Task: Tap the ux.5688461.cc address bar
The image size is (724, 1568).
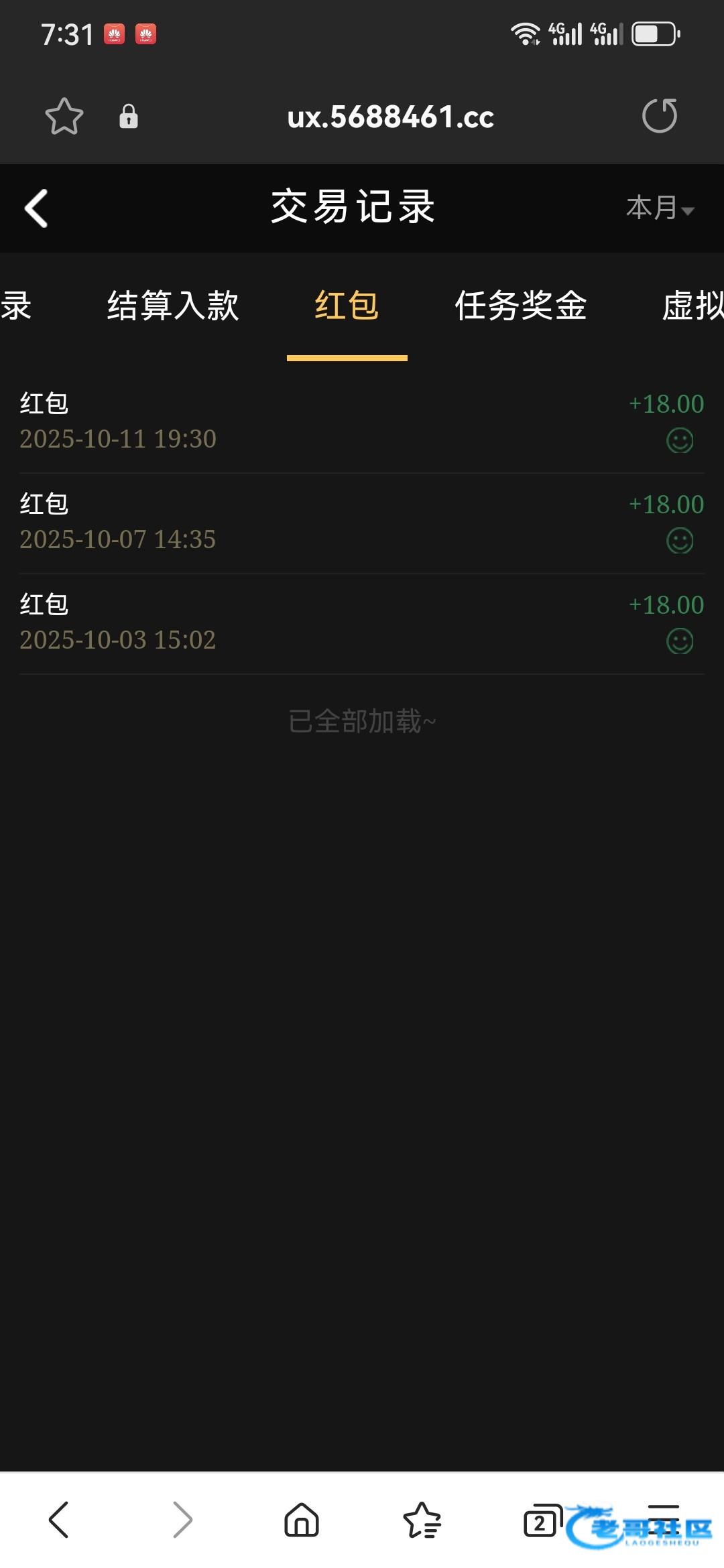Action: coord(390,117)
